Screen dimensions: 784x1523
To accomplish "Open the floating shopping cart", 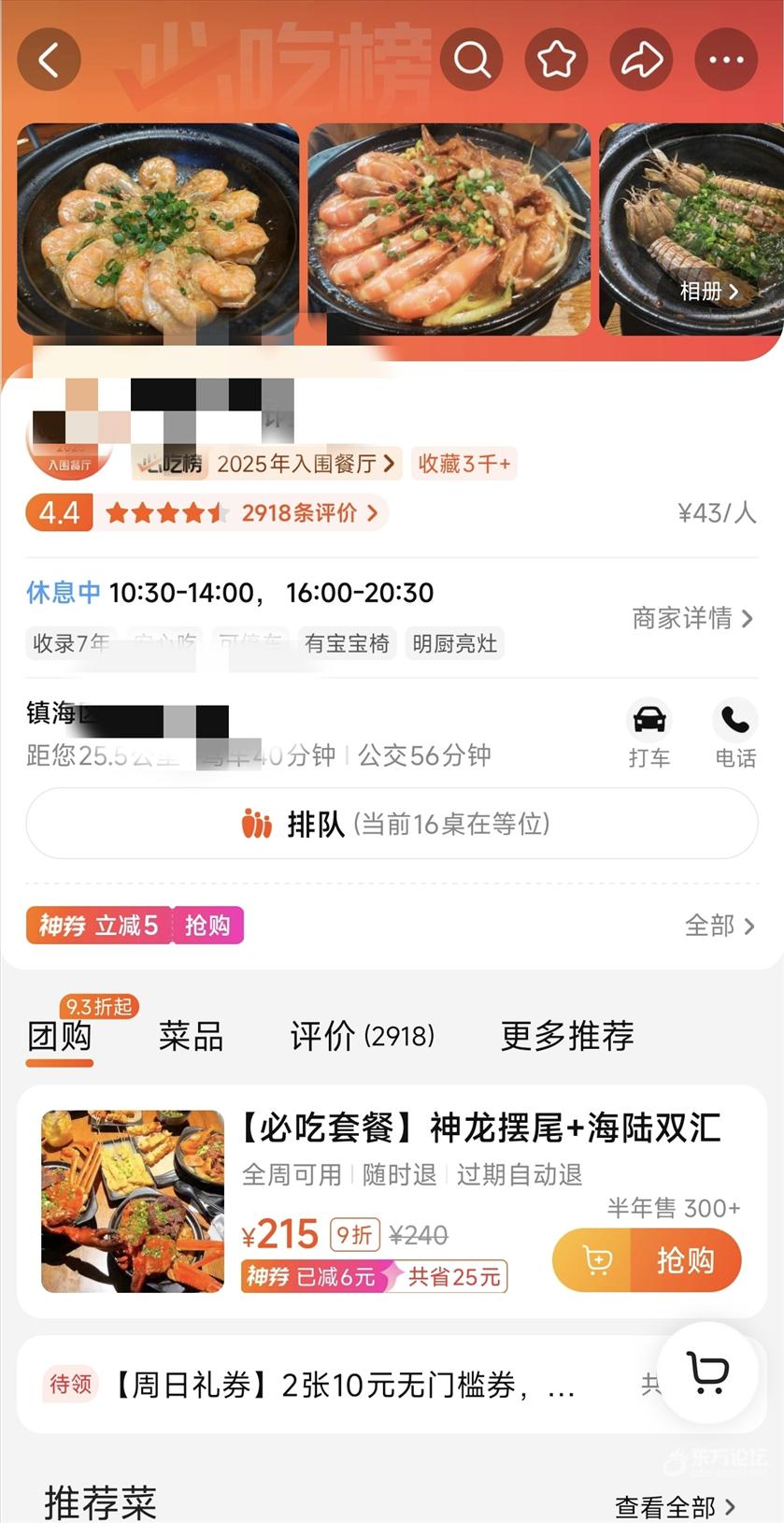I will point(707,1372).
